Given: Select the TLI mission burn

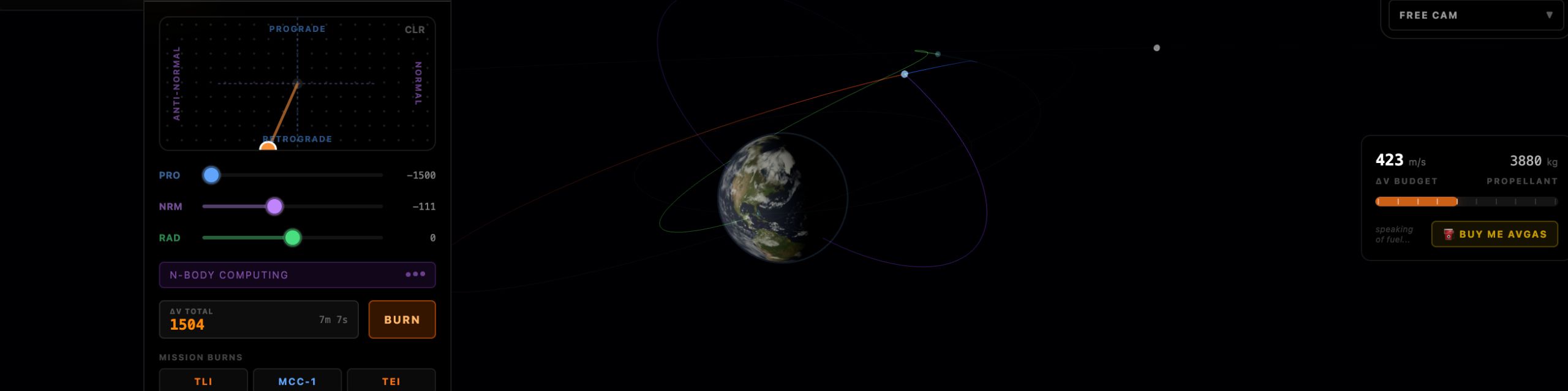Looking at the screenshot, I should click(x=203, y=381).
